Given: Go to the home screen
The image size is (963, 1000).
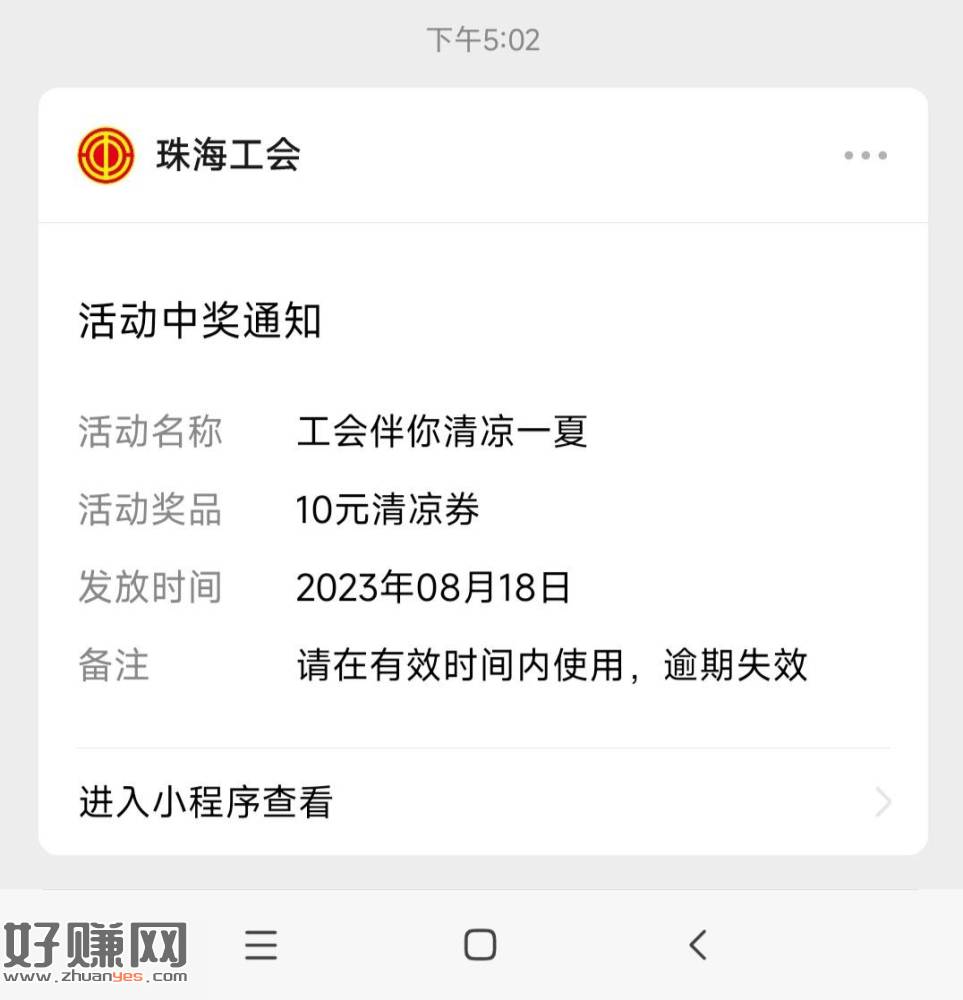Looking at the screenshot, I should [480, 944].
